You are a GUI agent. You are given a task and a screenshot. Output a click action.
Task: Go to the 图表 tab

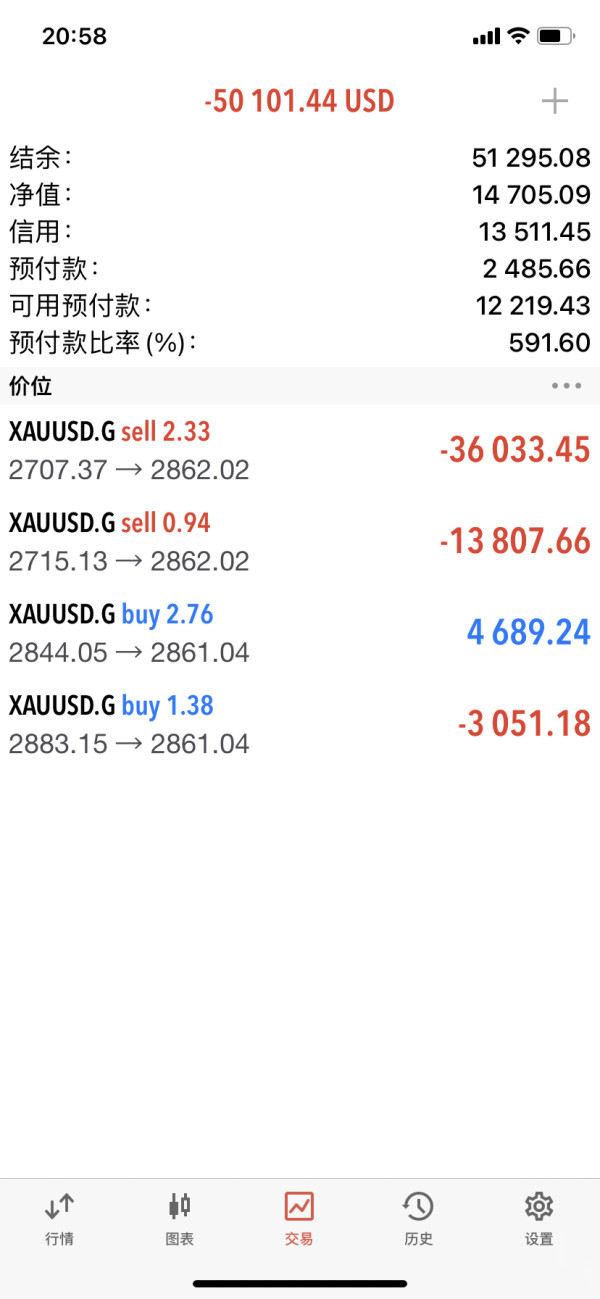[180, 1218]
